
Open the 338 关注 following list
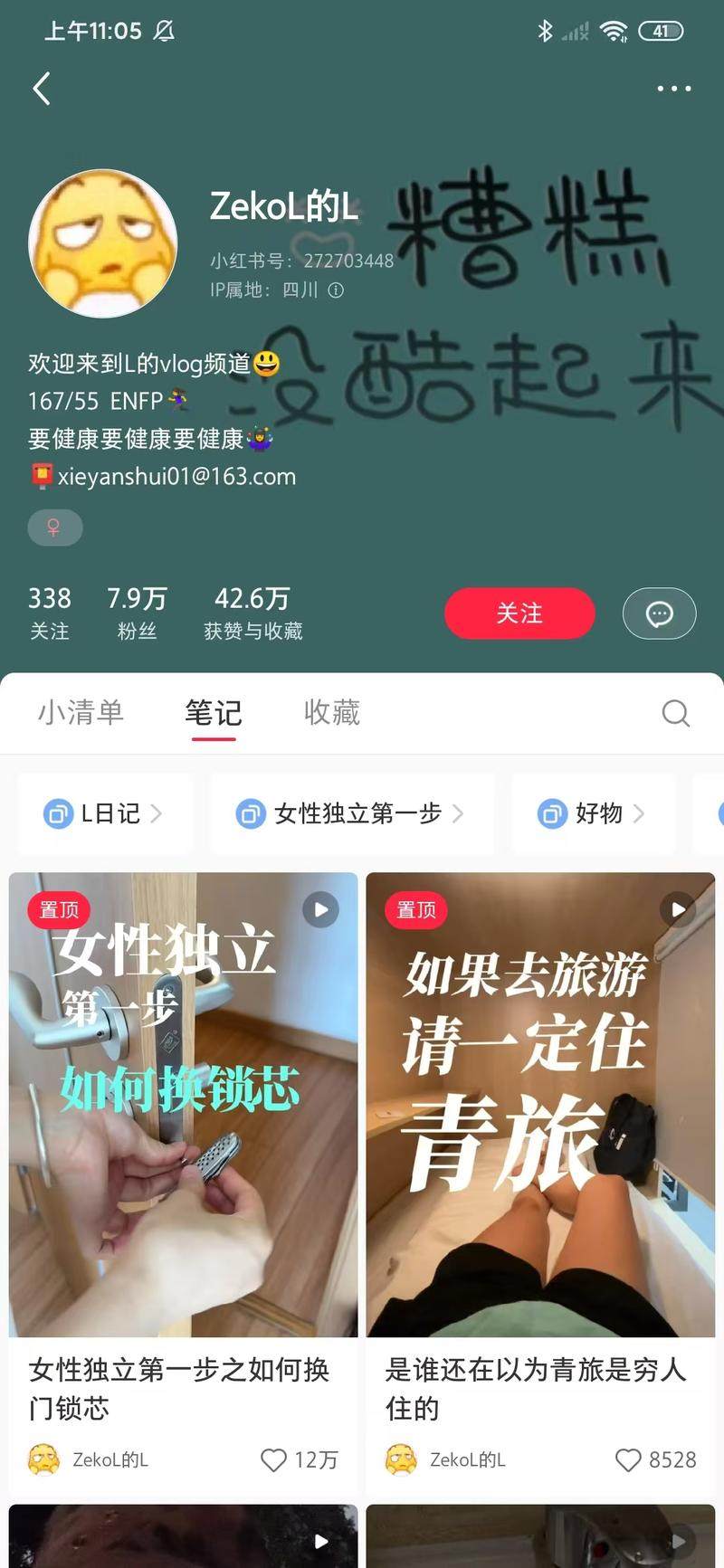click(x=49, y=612)
